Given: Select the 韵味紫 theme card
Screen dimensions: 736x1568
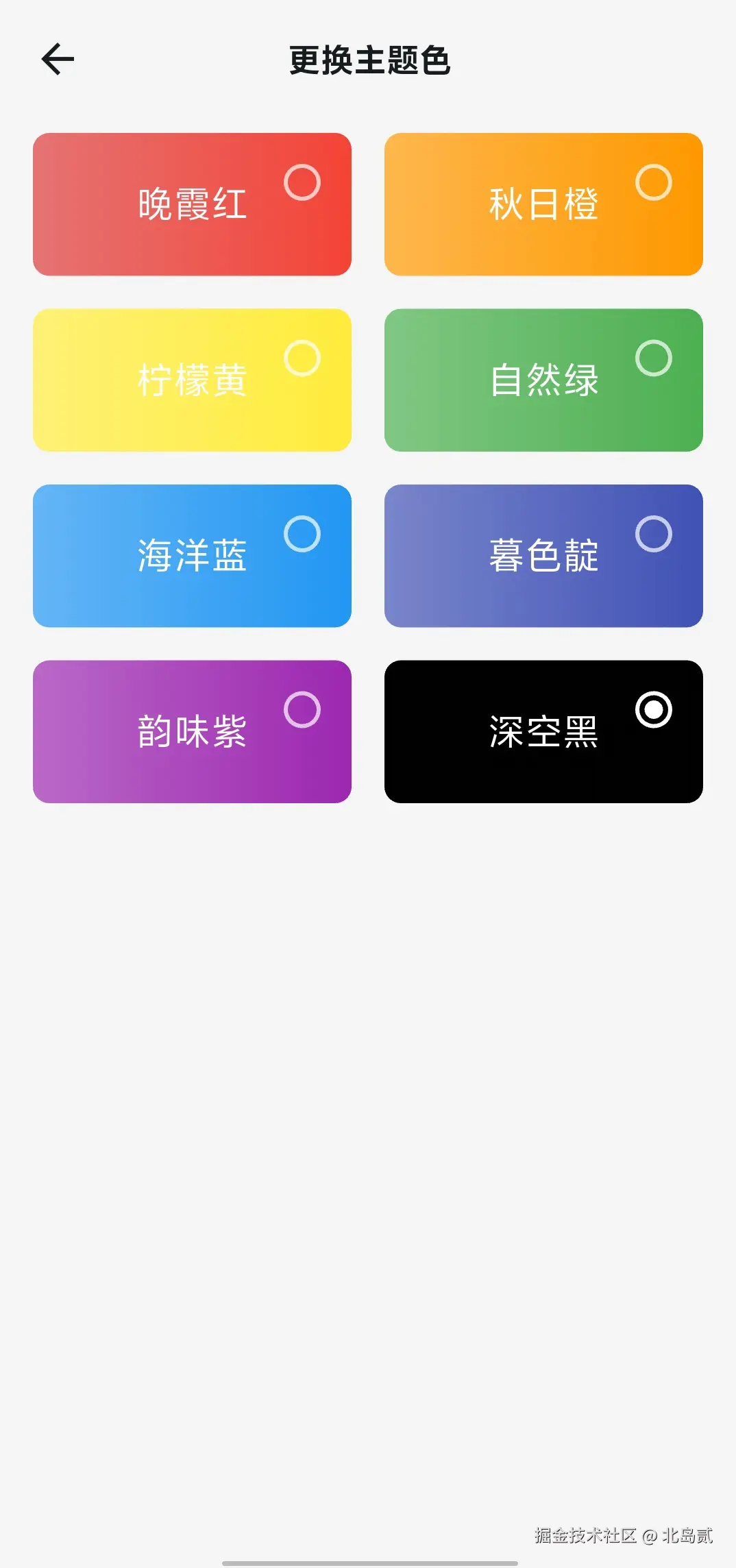Looking at the screenshot, I should 192,731.
